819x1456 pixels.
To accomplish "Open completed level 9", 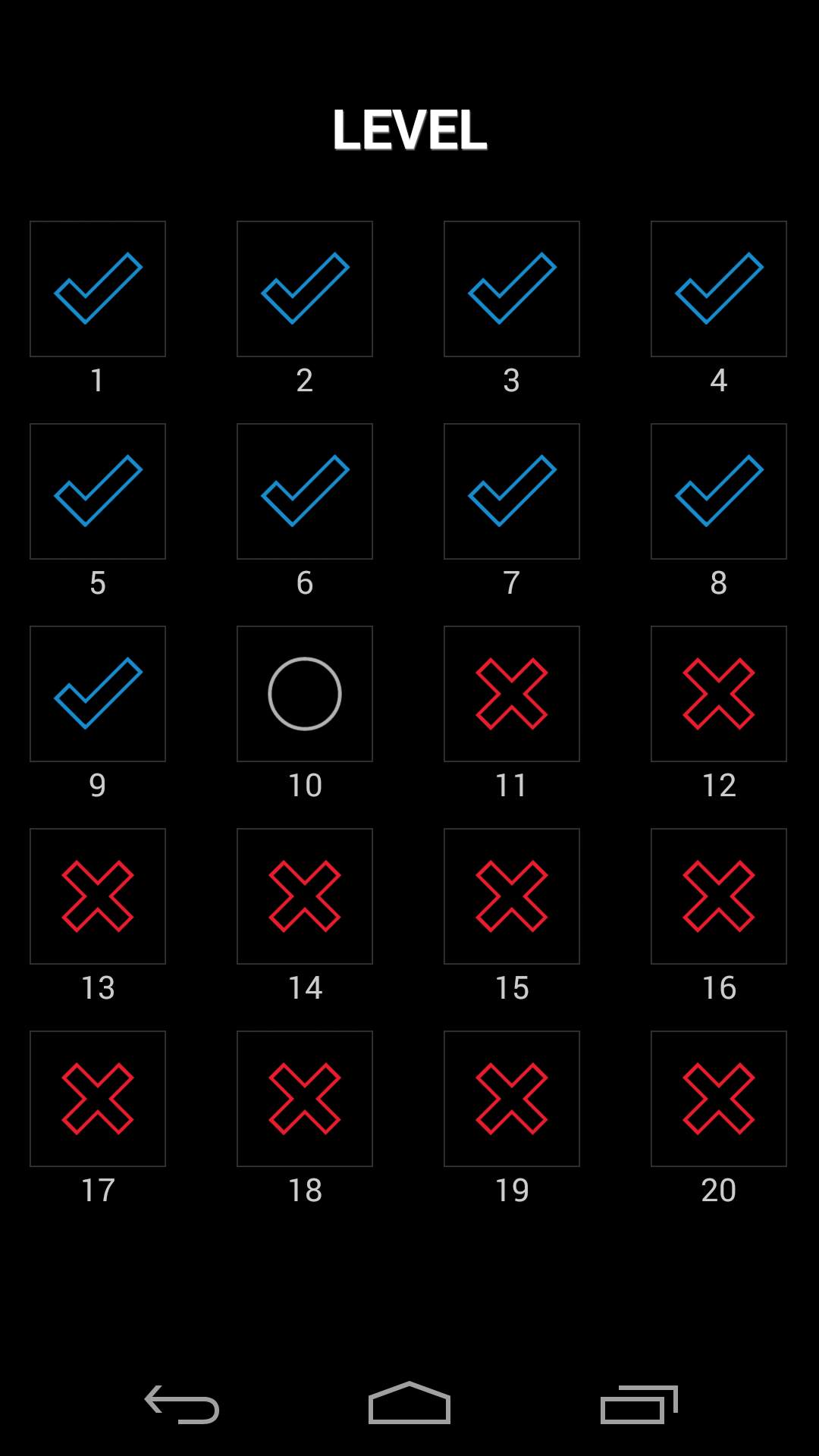I will tap(97, 692).
